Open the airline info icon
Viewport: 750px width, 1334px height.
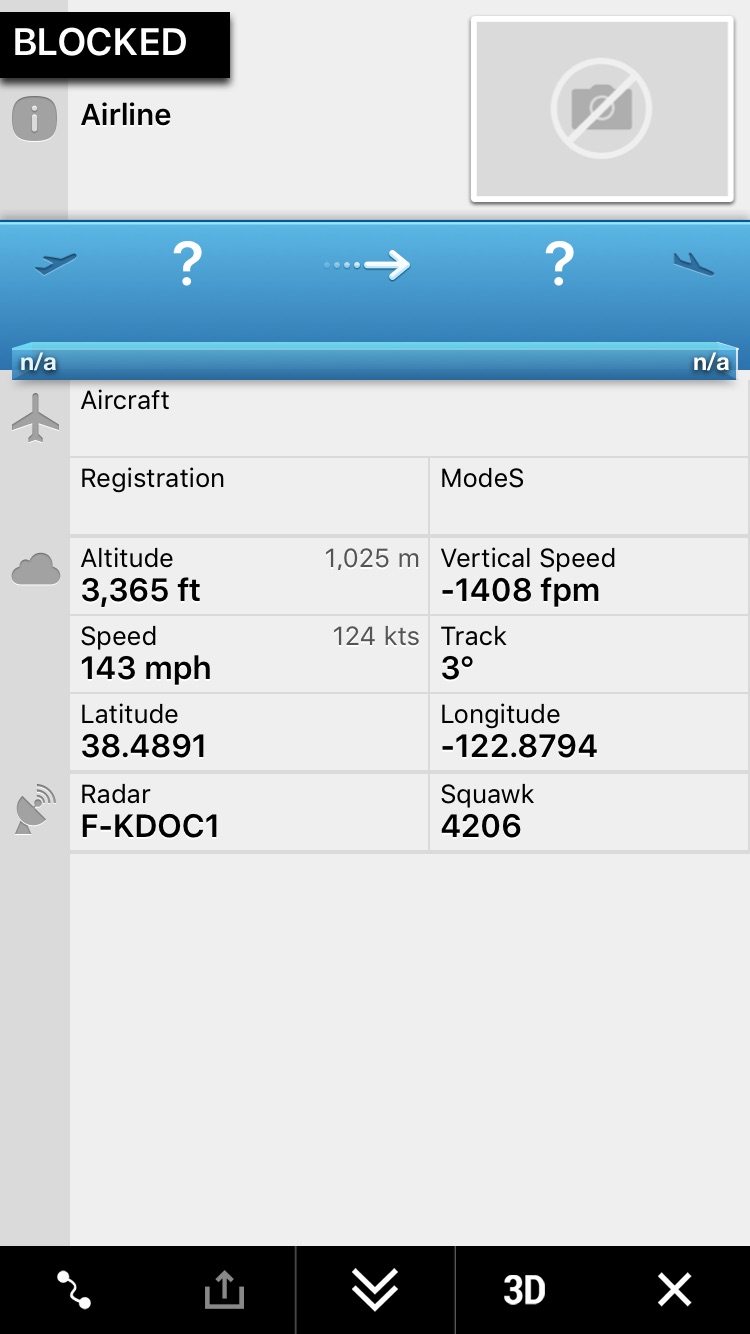point(34,120)
